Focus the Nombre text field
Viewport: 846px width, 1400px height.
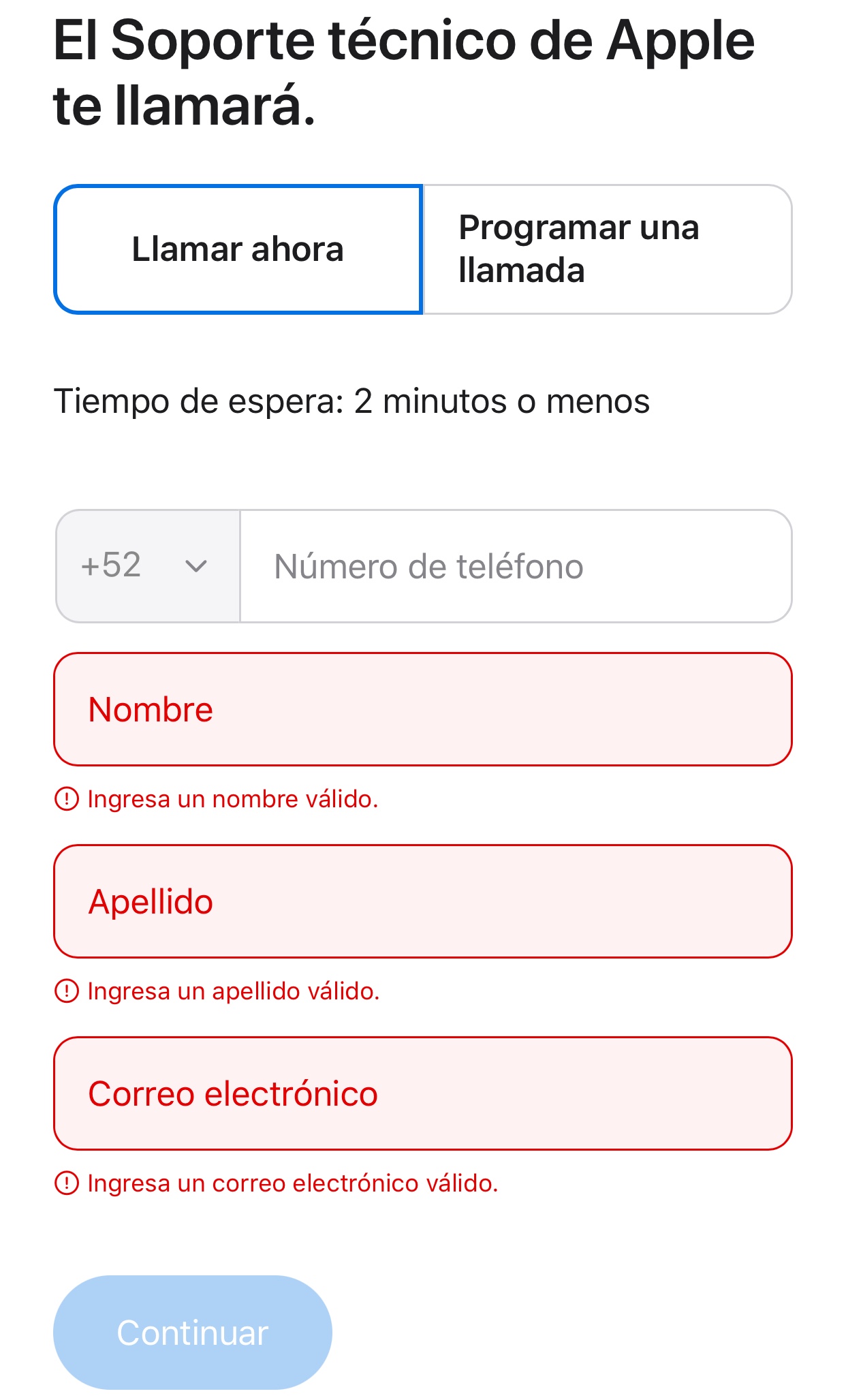[x=422, y=709]
